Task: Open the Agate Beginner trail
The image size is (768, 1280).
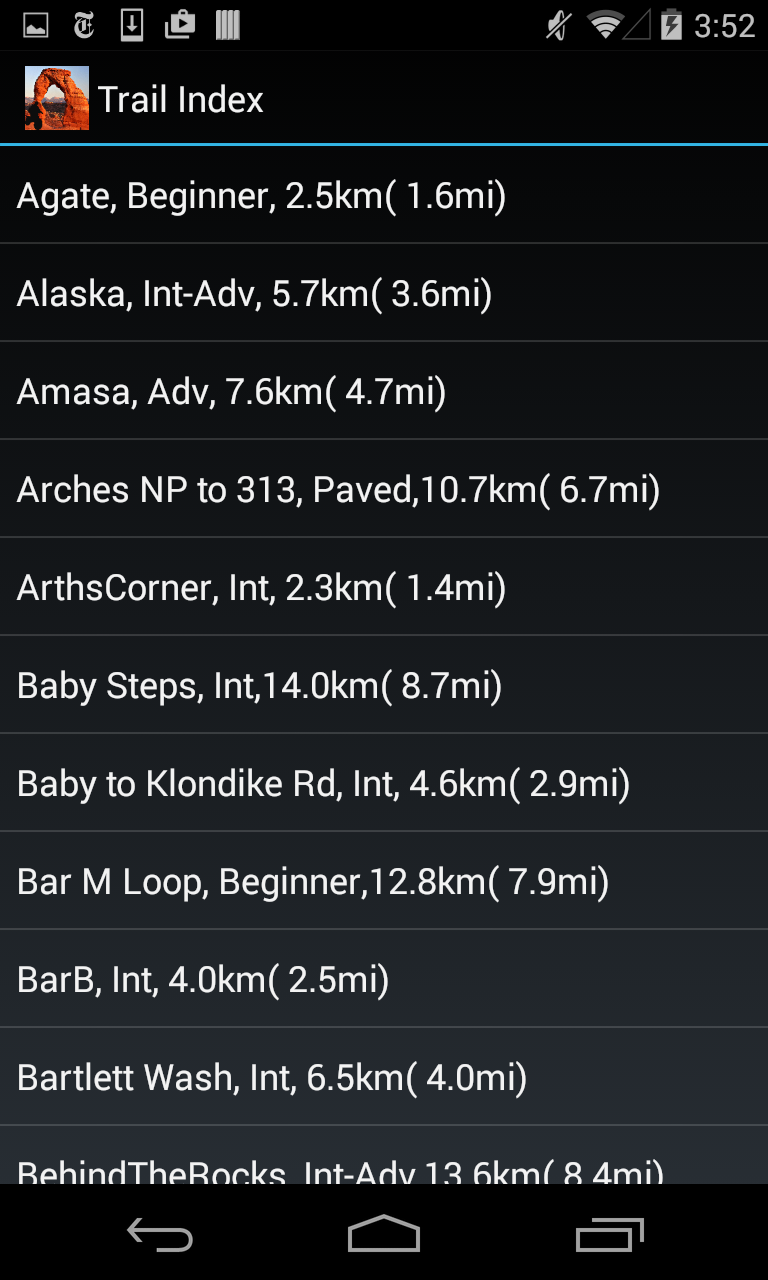Action: [384, 196]
